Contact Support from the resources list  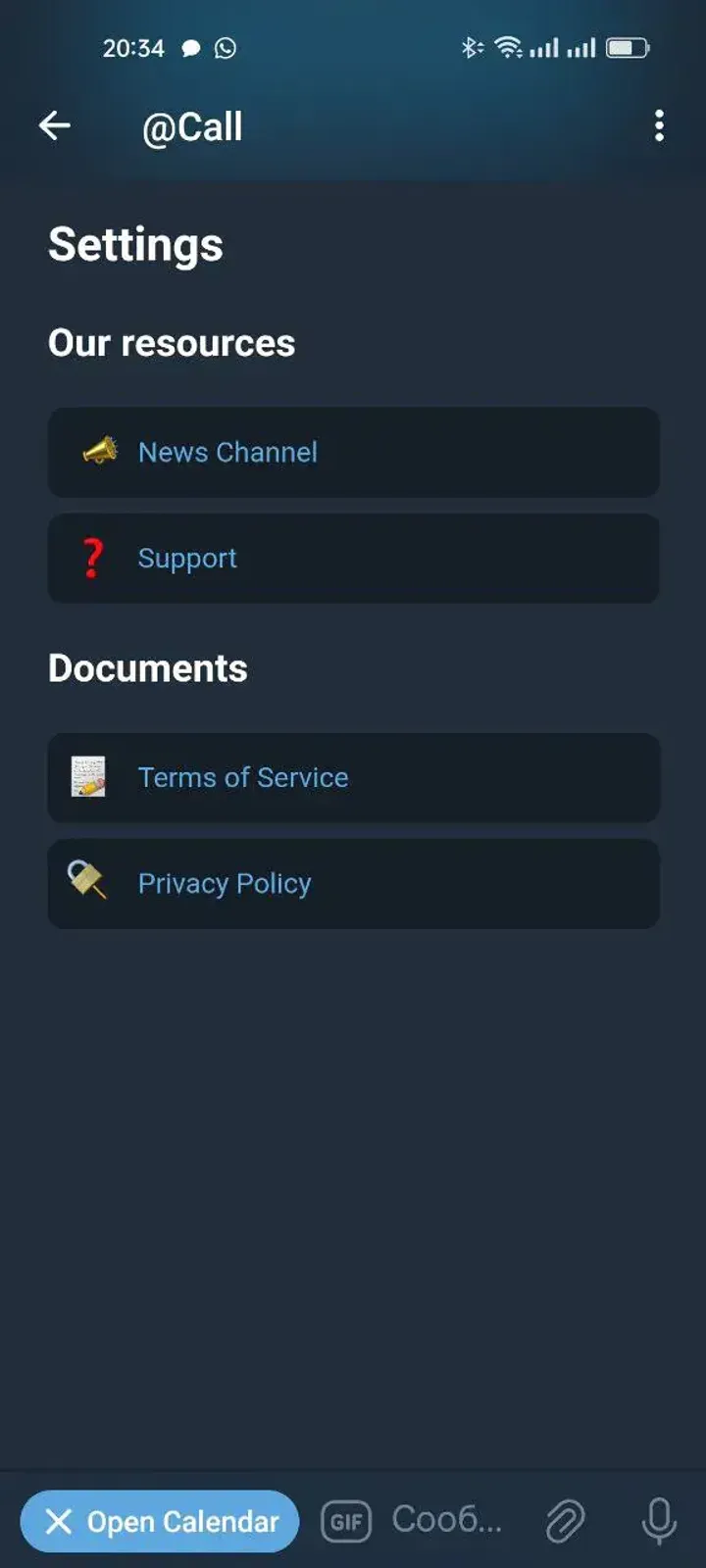187,558
